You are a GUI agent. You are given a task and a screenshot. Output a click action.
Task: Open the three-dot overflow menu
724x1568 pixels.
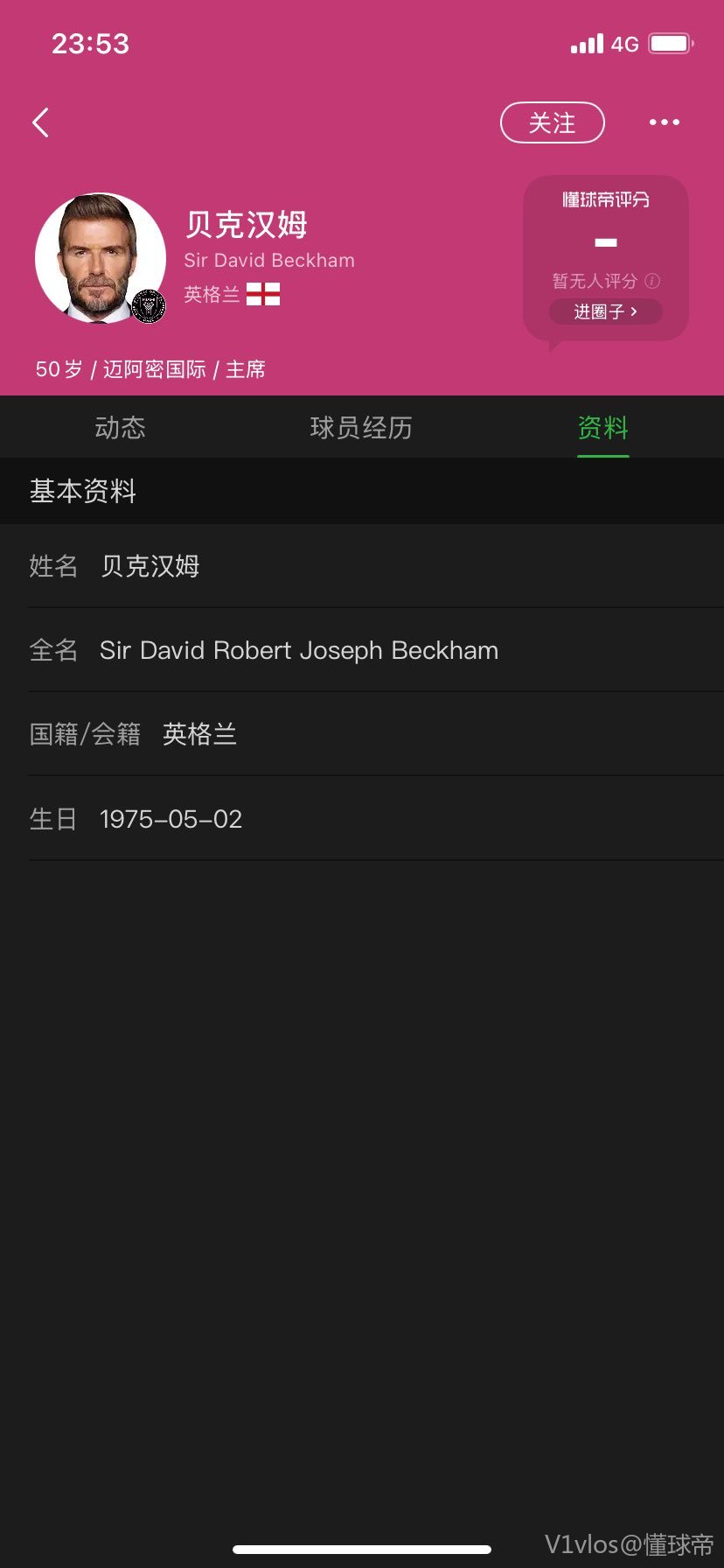pyautogui.click(x=665, y=122)
